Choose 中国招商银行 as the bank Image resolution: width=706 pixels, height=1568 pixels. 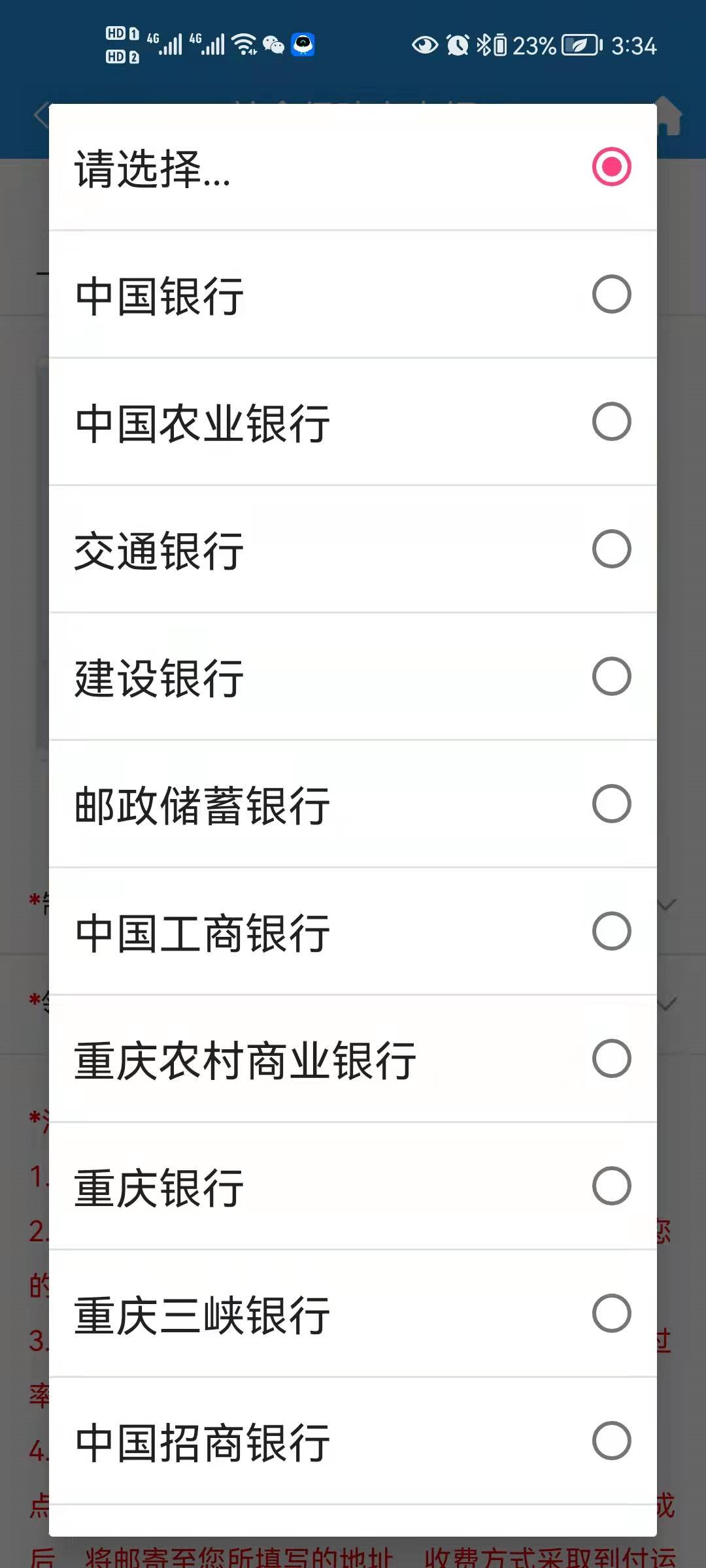point(353,1441)
